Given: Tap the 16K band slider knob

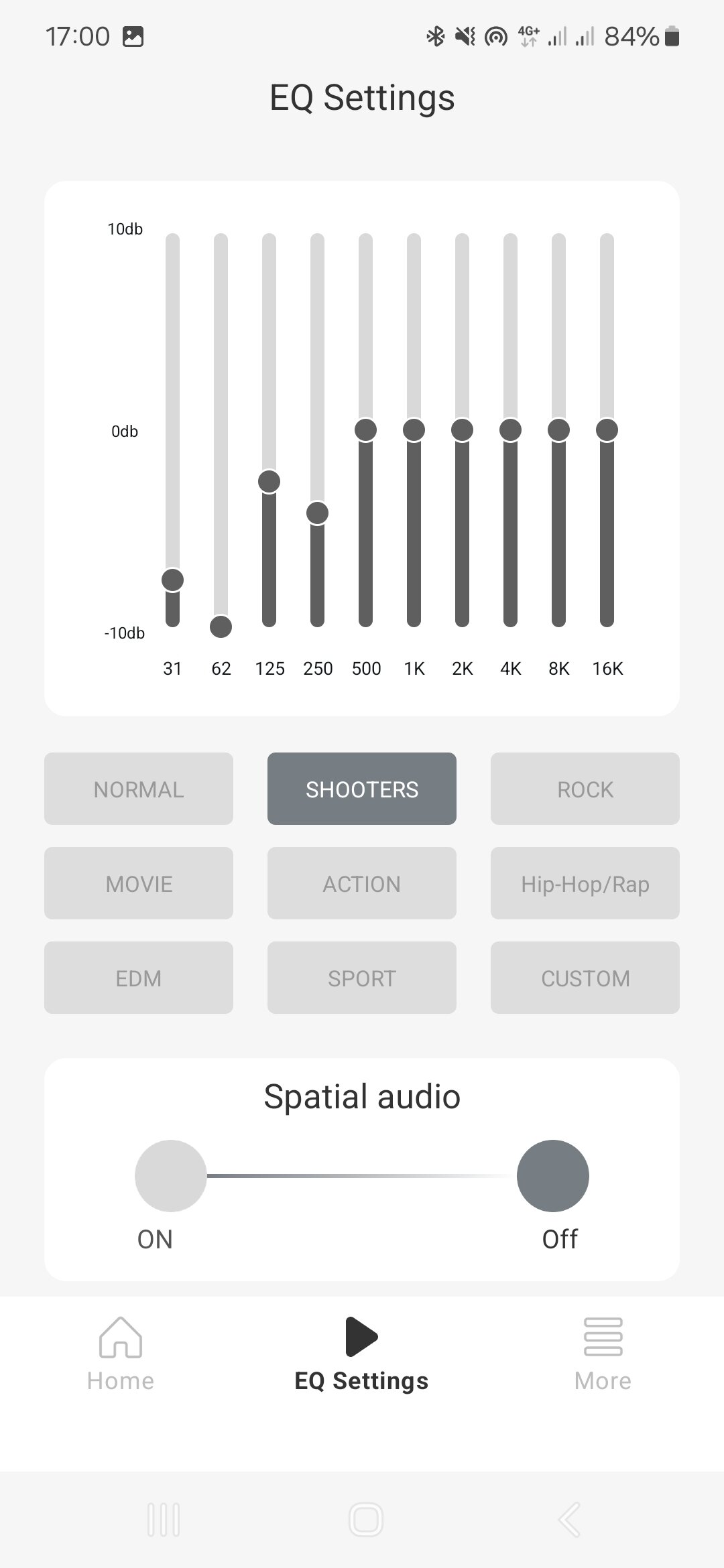Looking at the screenshot, I should [607, 430].
